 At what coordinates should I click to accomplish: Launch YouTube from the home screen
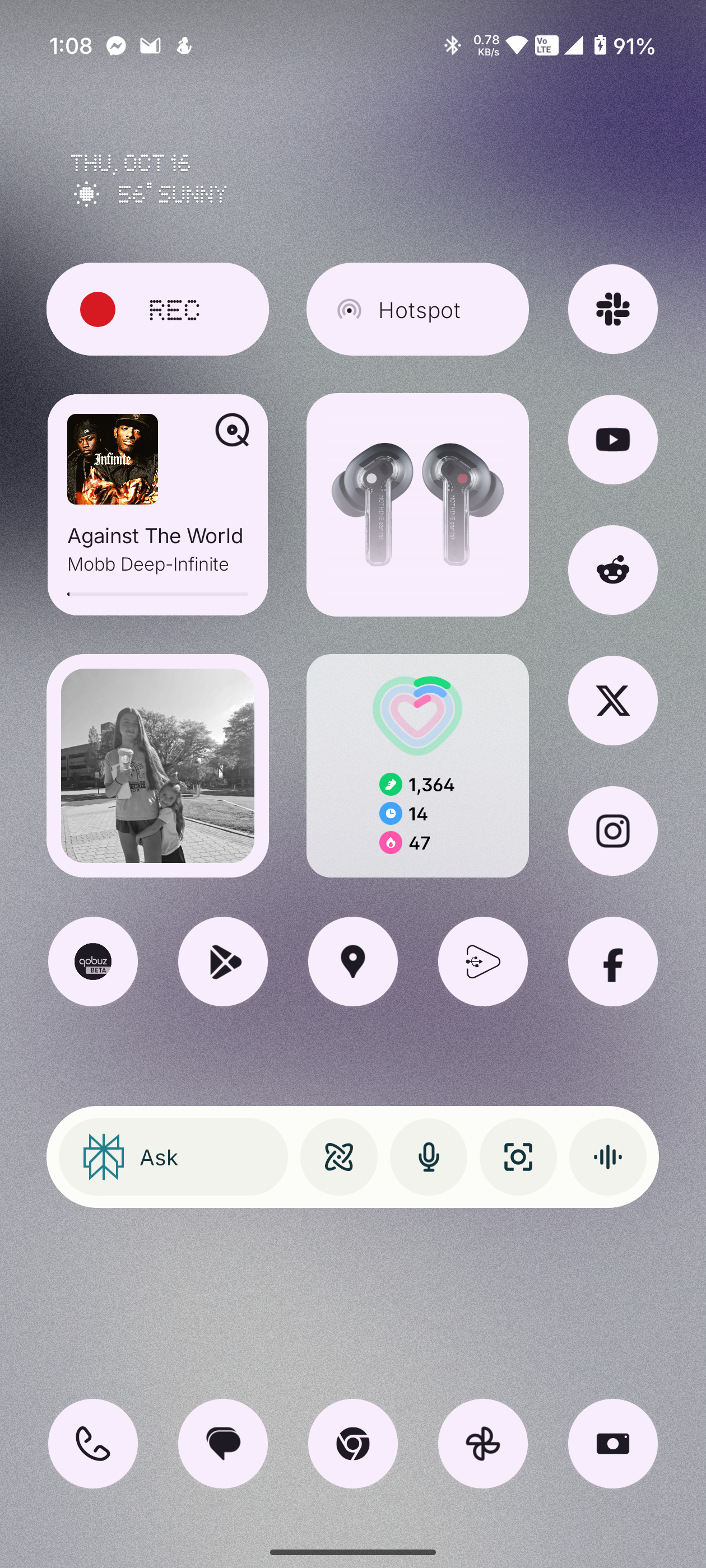[x=612, y=440]
